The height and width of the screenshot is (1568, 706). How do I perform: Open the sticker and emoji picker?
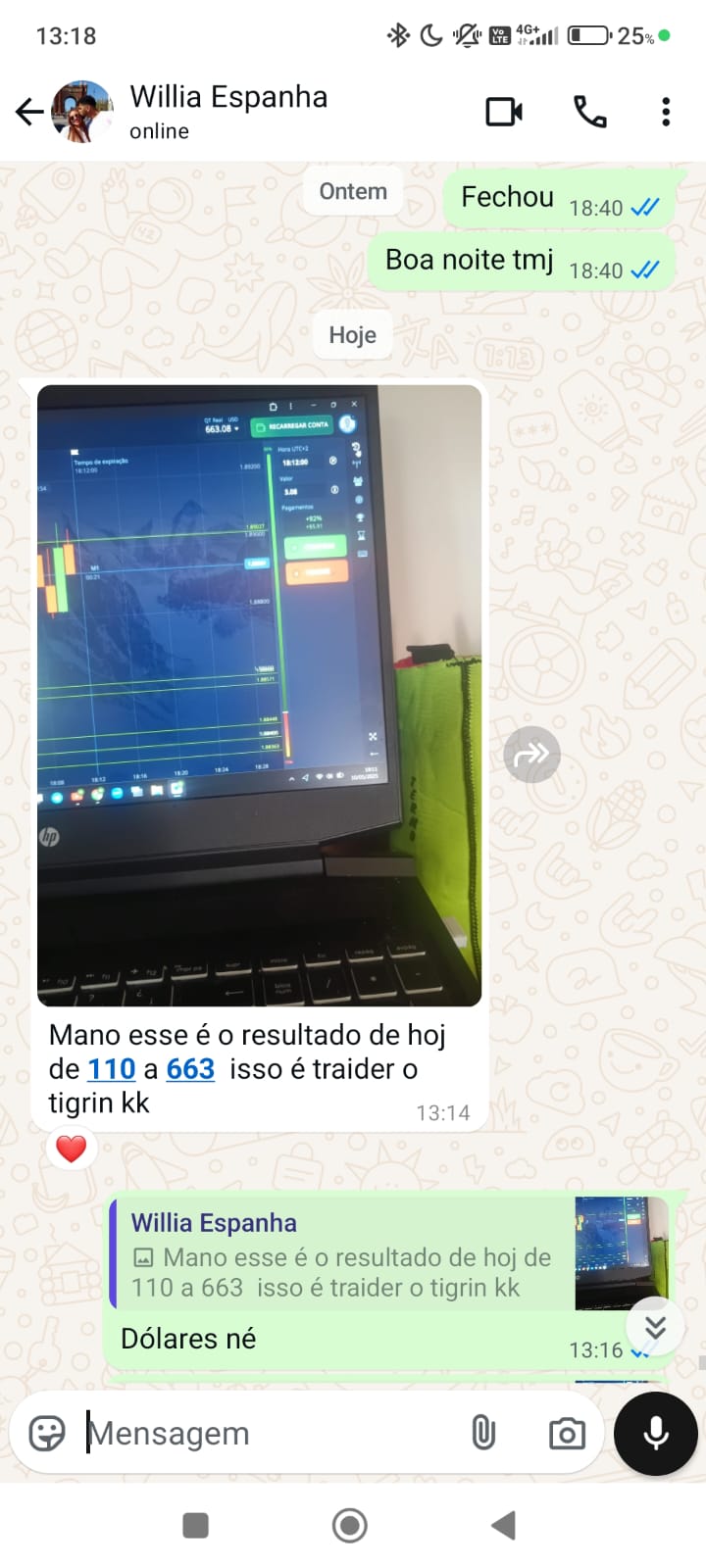[x=44, y=1433]
